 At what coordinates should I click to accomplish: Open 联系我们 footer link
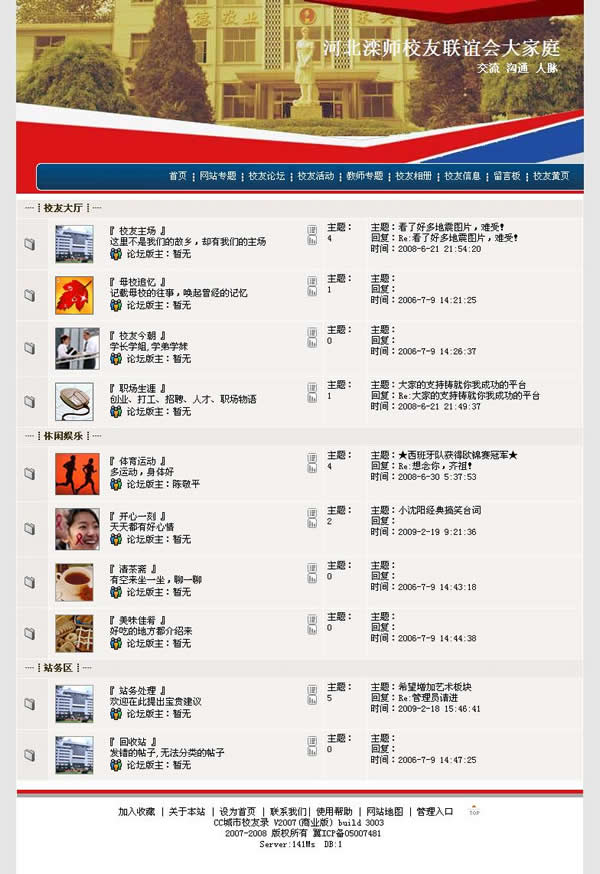pyautogui.click(x=289, y=811)
